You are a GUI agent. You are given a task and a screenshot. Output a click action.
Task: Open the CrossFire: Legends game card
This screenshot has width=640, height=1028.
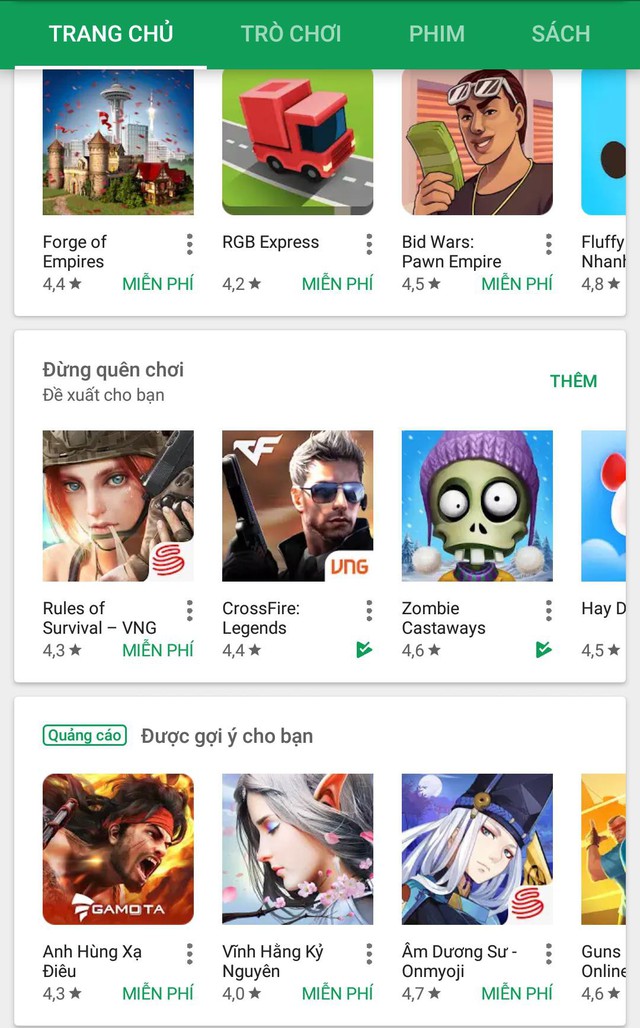tap(297, 506)
